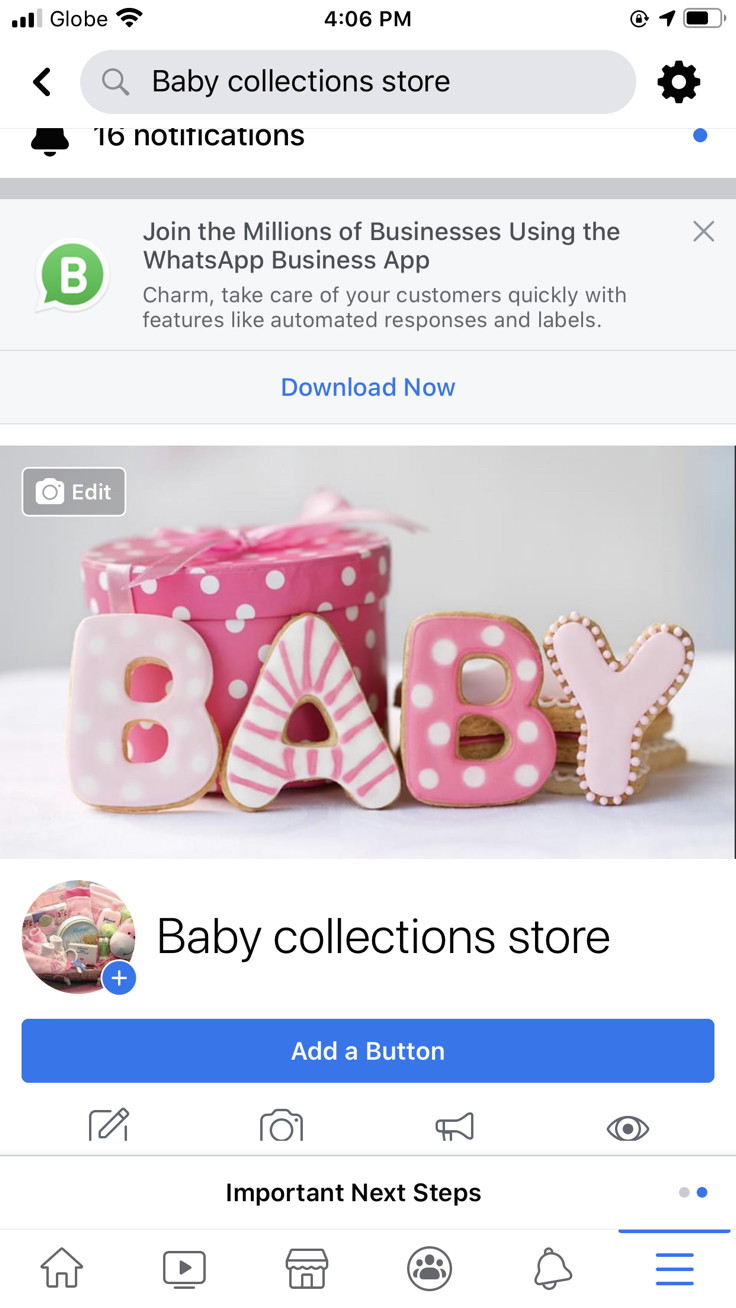View page as visitor via eye icon
Screen dimensions: 736x1308
(x=628, y=1129)
